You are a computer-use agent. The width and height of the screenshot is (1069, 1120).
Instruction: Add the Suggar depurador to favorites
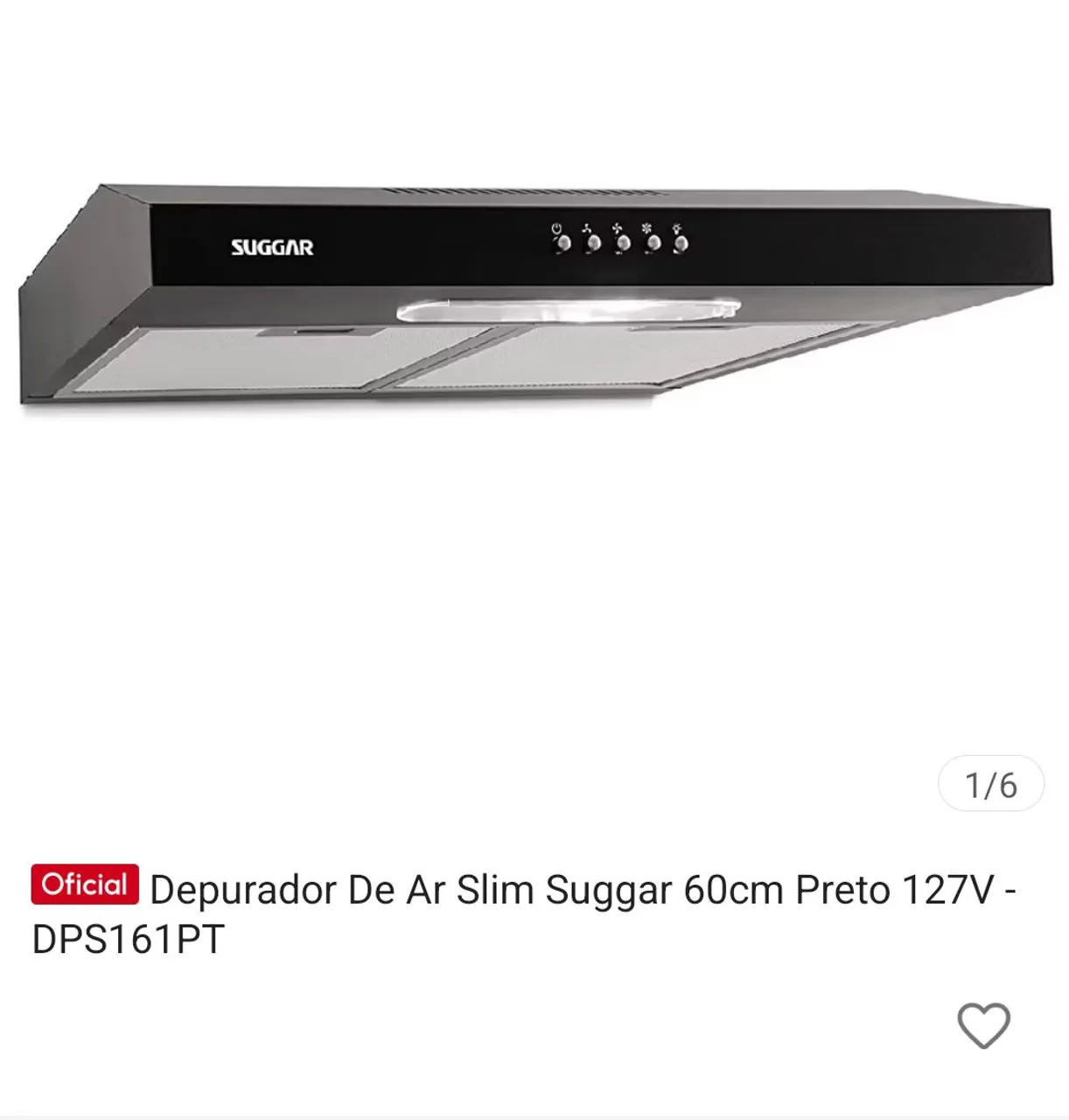pyautogui.click(x=983, y=1025)
